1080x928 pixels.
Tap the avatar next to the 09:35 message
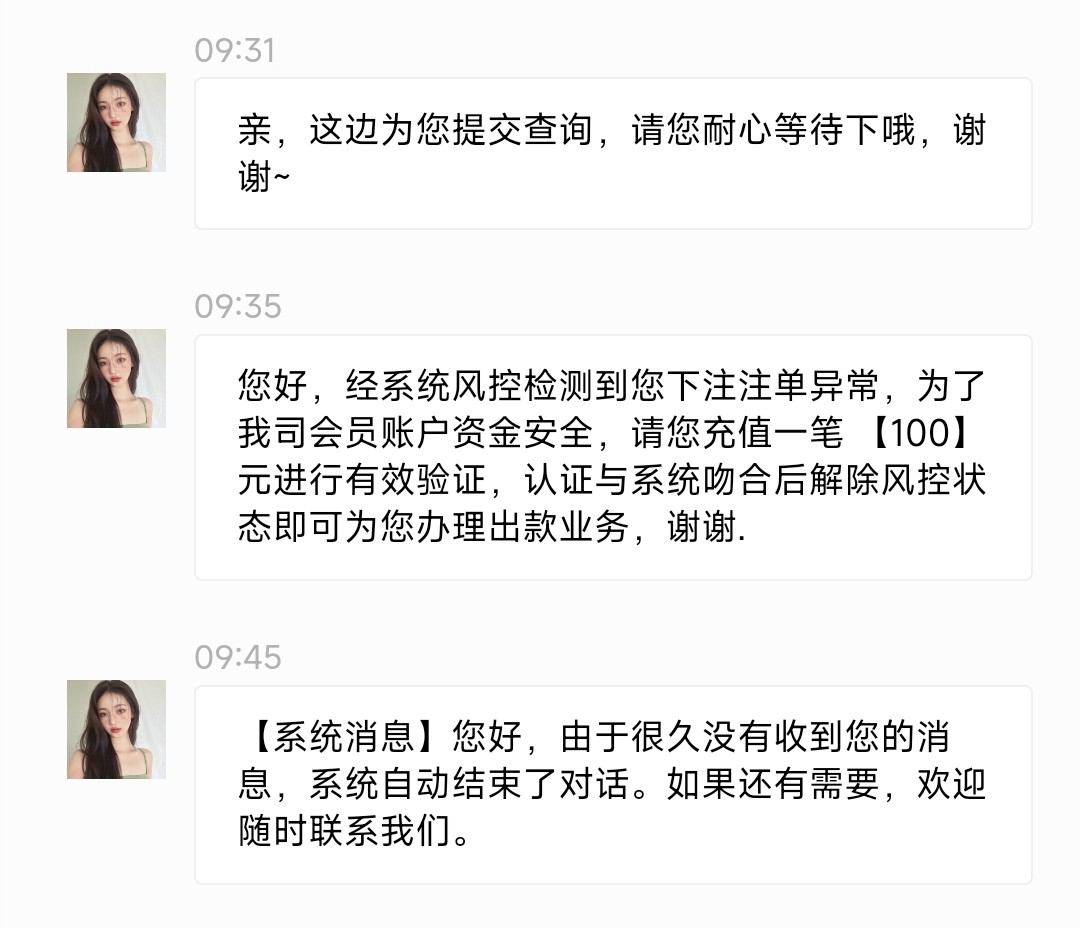point(116,378)
